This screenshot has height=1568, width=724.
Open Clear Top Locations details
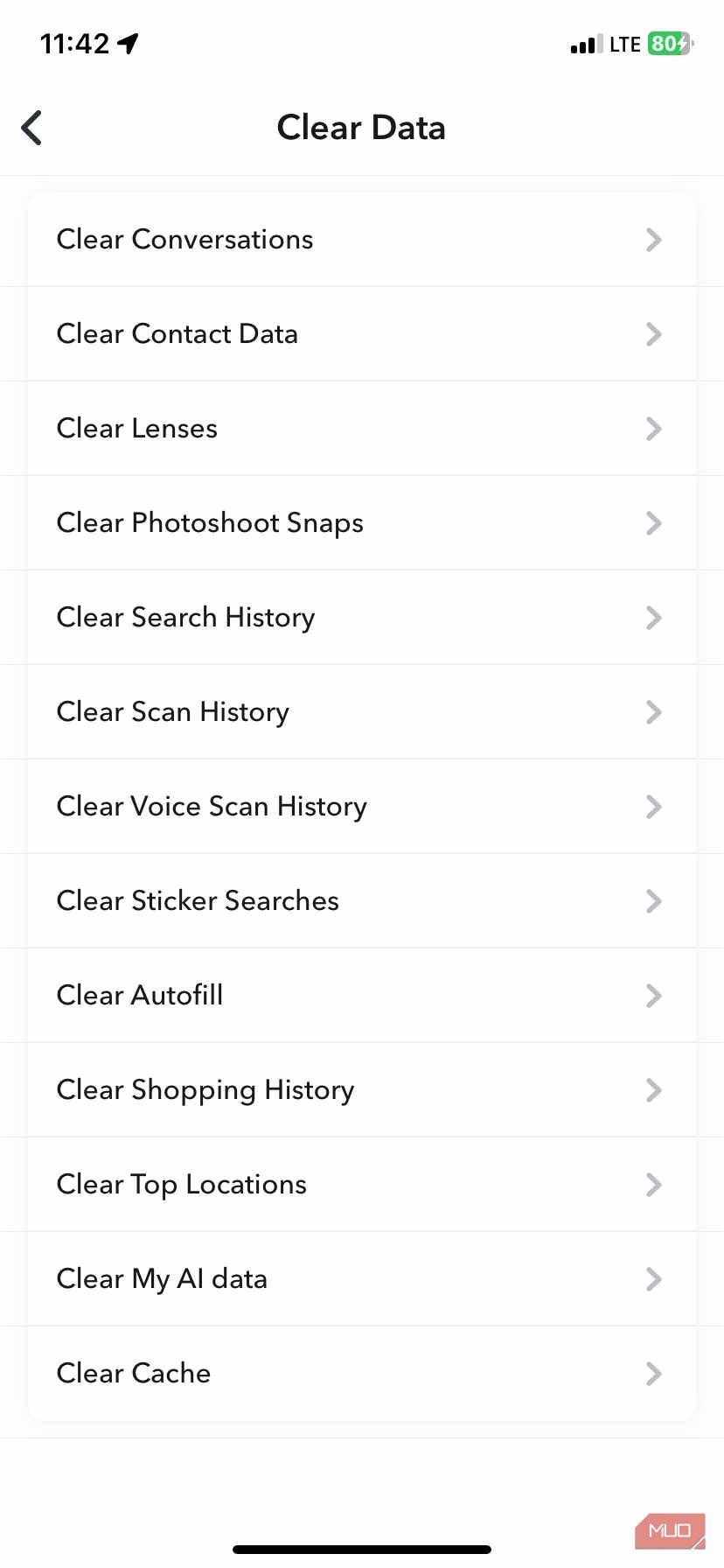pyautogui.click(x=361, y=1185)
